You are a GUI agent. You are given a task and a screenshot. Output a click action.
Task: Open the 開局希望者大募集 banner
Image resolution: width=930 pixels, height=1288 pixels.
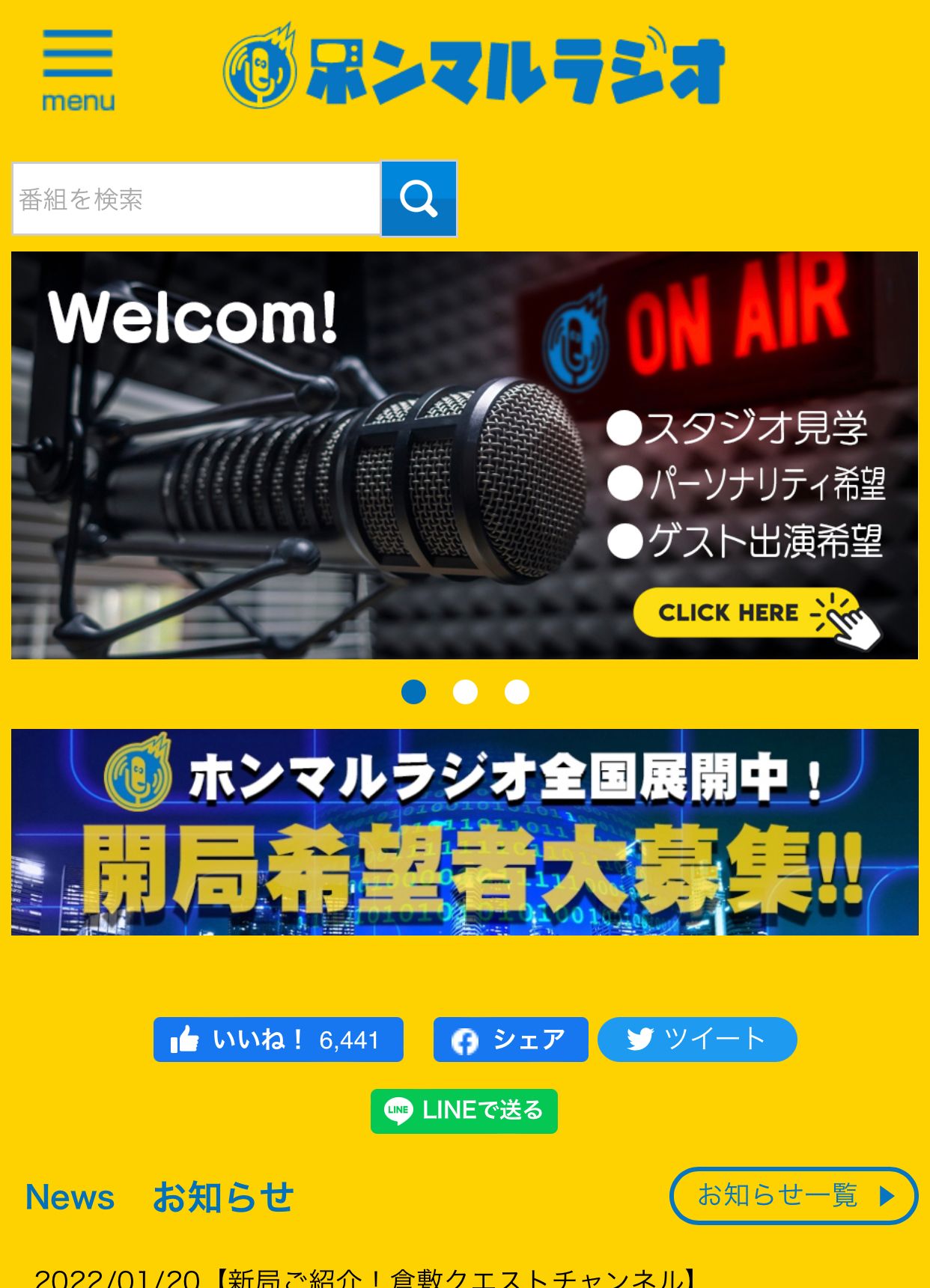[x=464, y=832]
